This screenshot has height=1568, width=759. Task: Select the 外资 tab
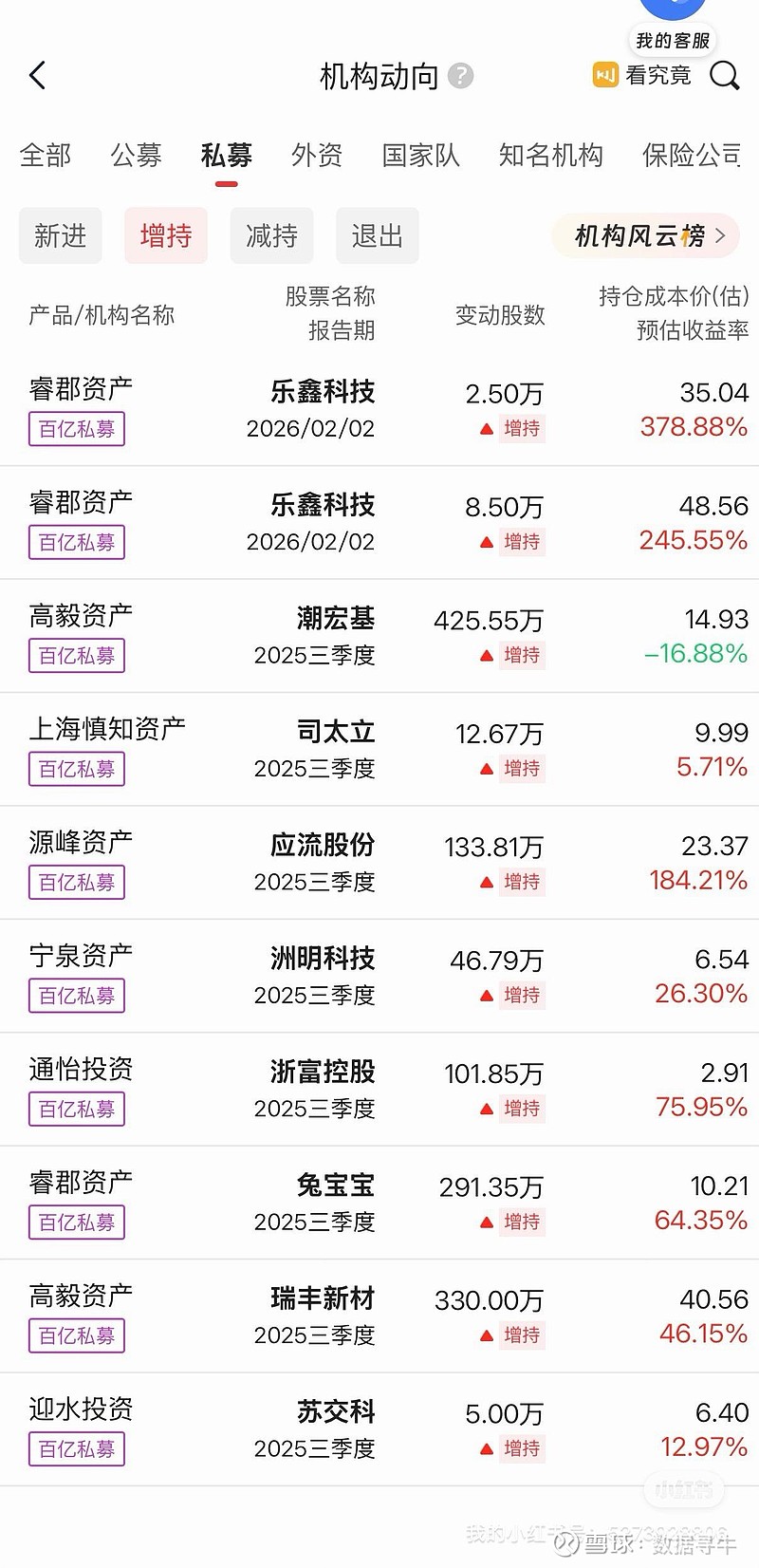[x=316, y=155]
